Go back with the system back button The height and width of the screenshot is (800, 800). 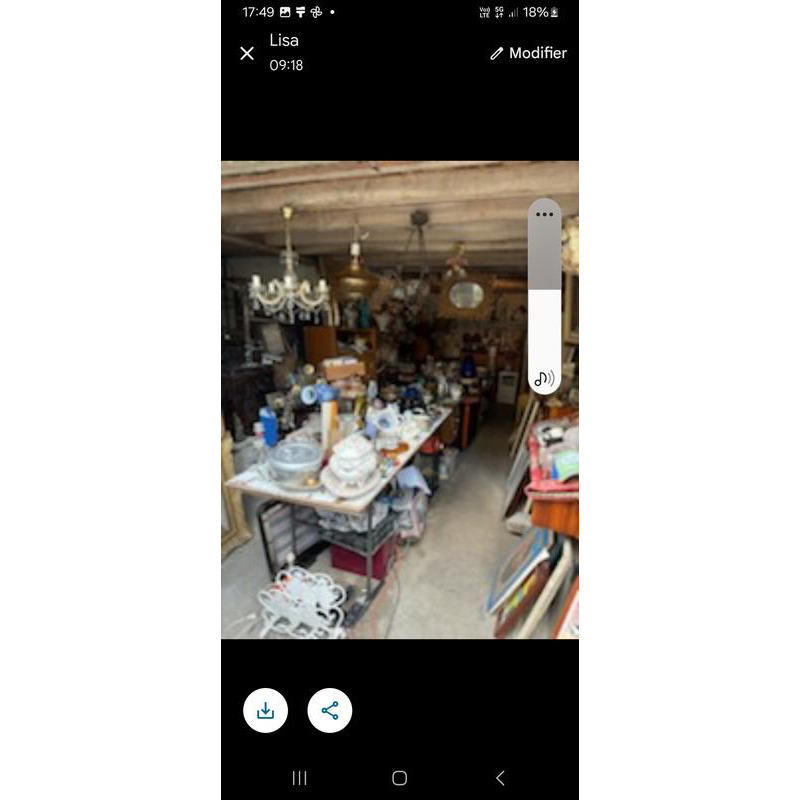500,778
